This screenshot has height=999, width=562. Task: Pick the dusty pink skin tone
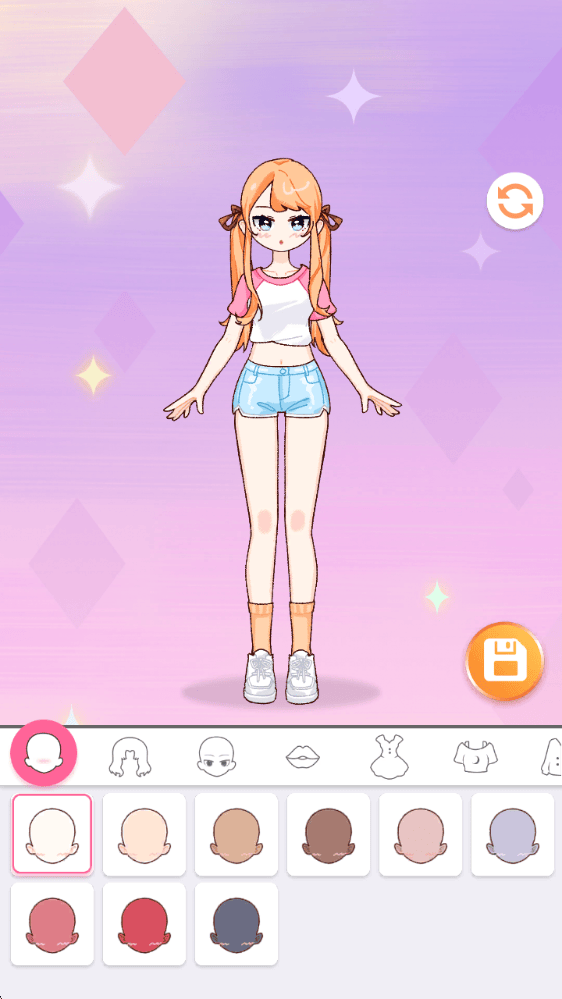point(421,834)
